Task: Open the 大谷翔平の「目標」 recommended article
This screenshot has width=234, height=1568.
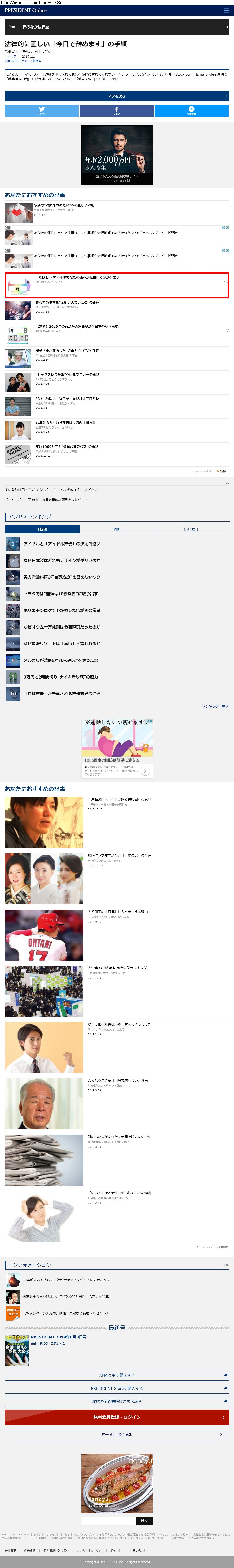Action: [x=118, y=912]
